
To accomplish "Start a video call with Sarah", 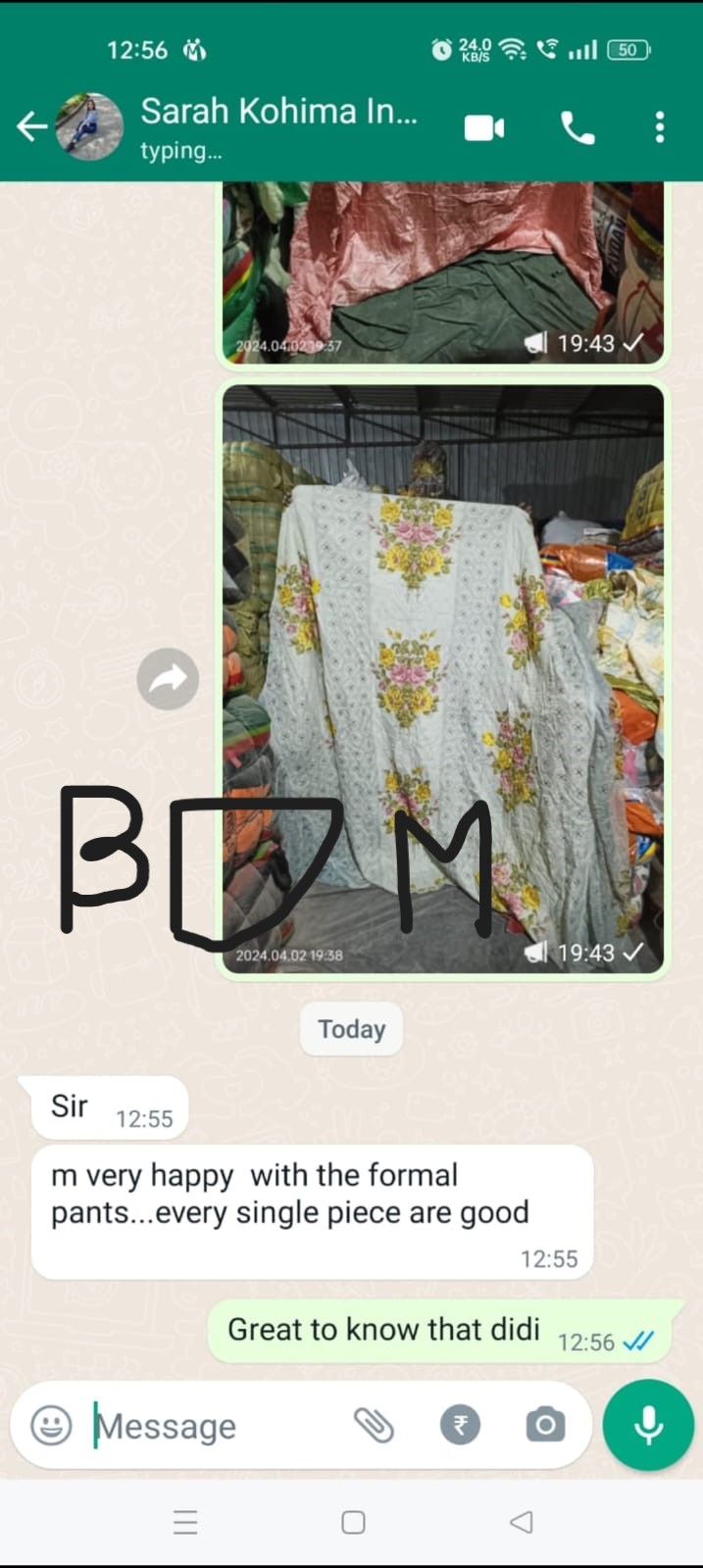I will pos(484,127).
